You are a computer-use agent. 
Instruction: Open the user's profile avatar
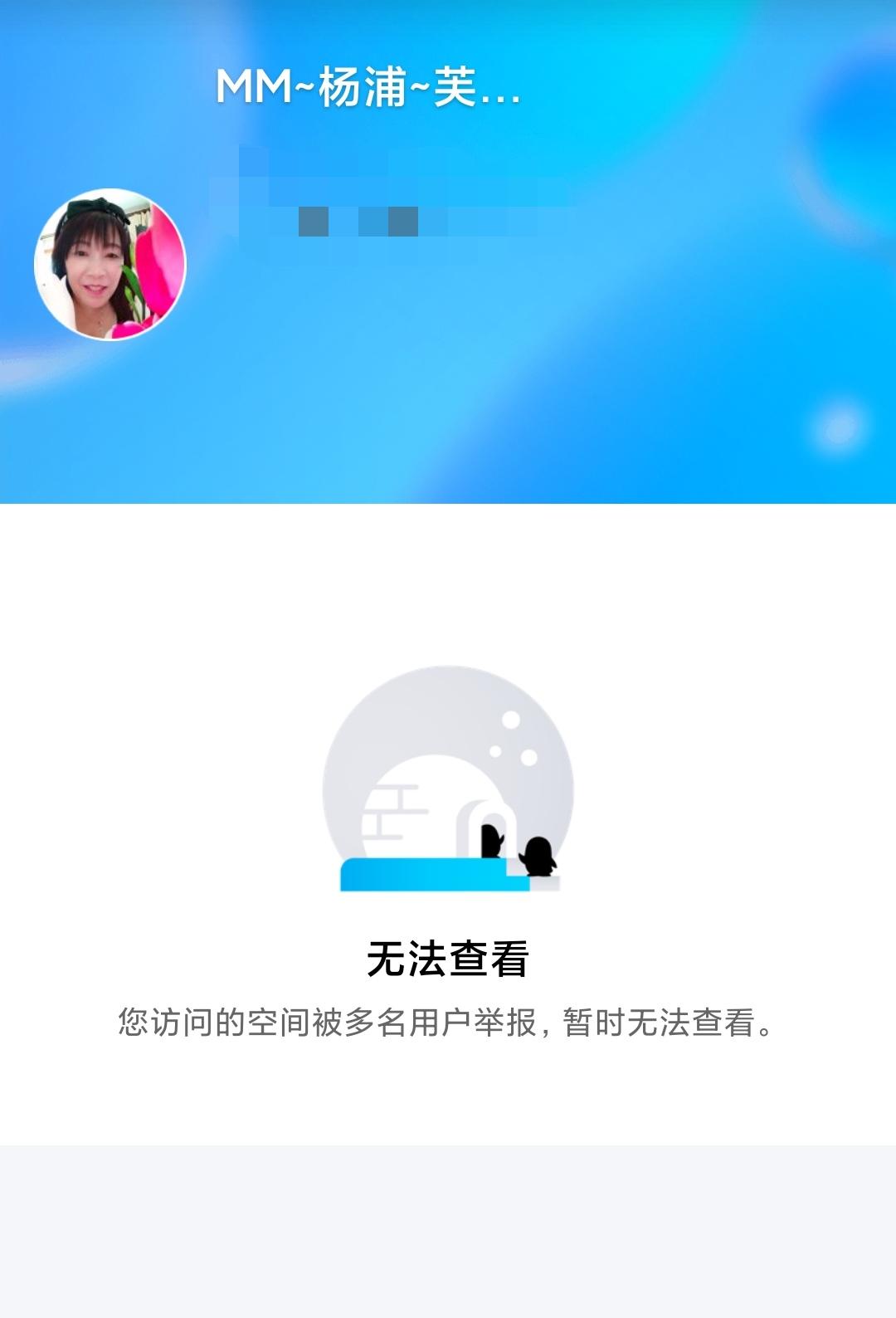(110, 264)
